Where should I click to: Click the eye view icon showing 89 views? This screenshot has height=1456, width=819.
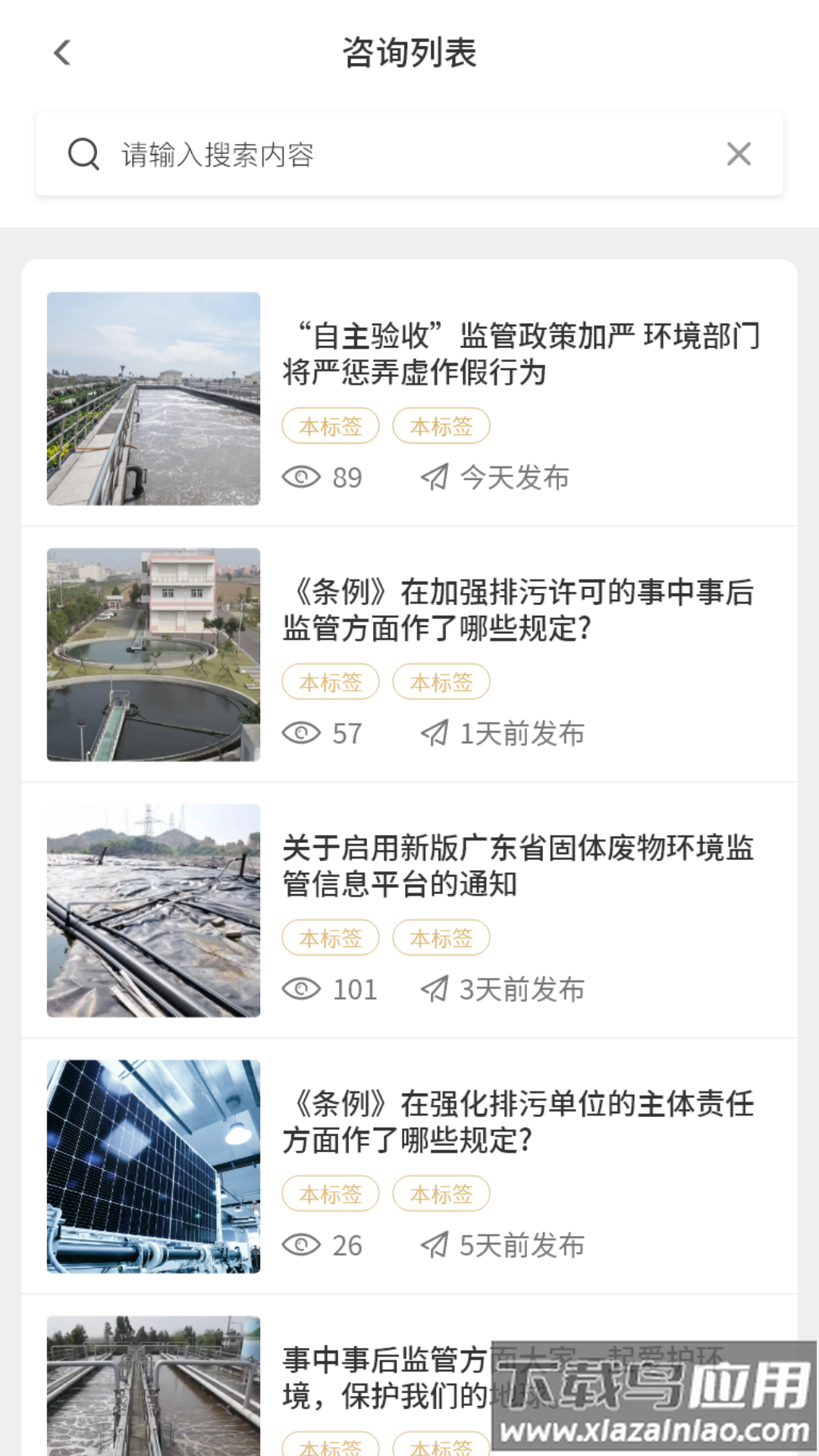[303, 476]
